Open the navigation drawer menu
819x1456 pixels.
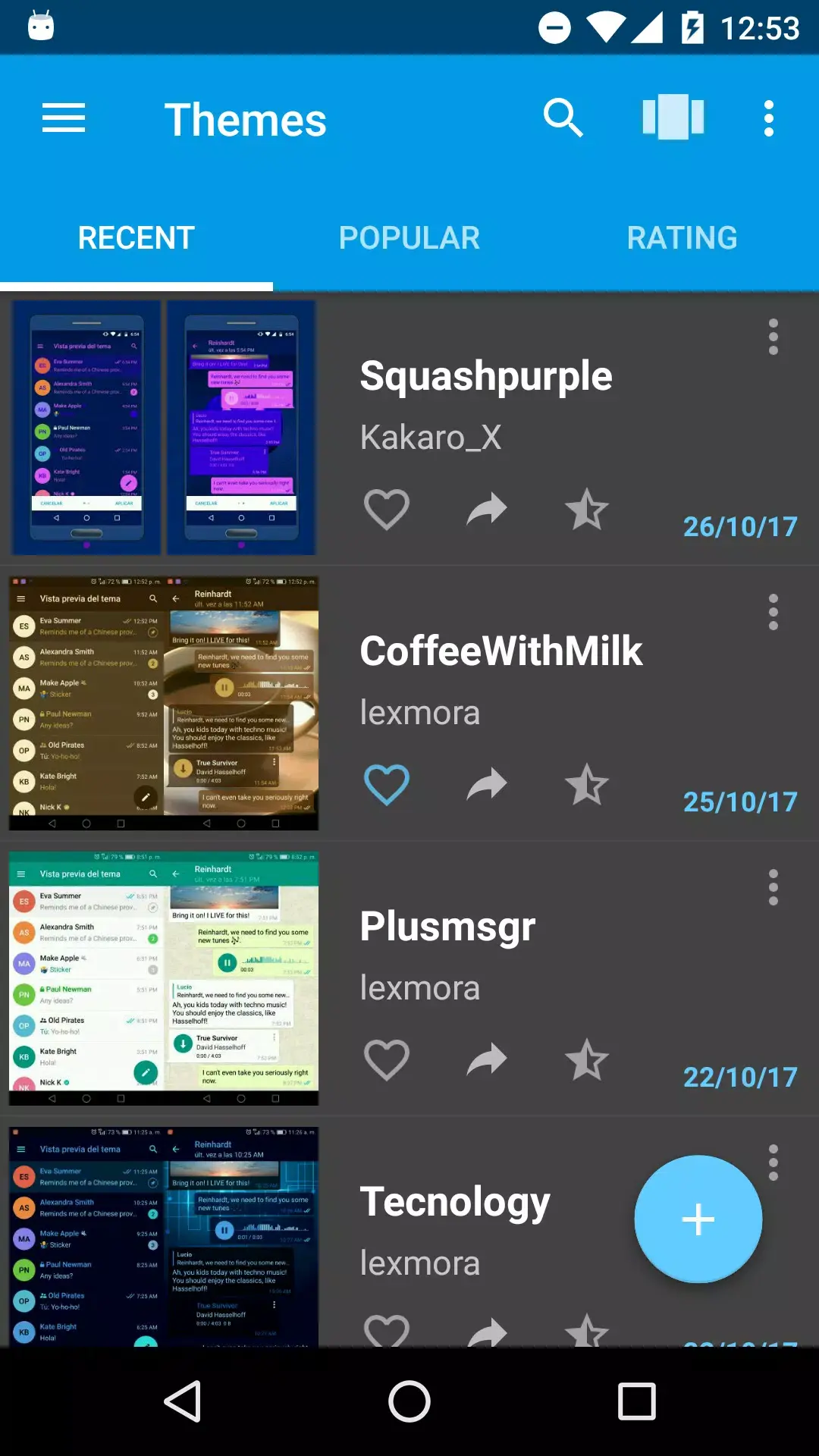point(64,119)
